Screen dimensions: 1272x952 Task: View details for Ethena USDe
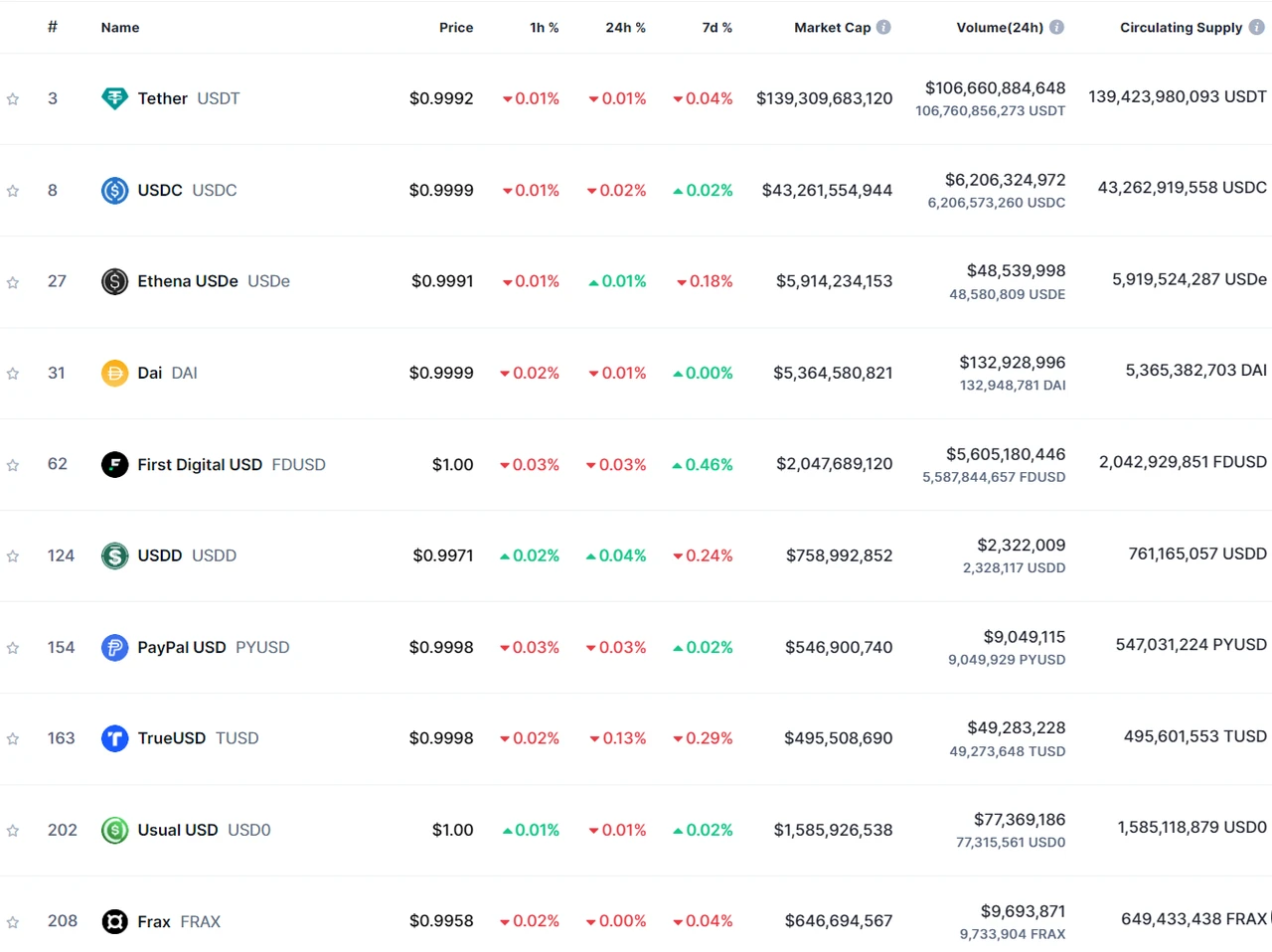click(x=188, y=281)
